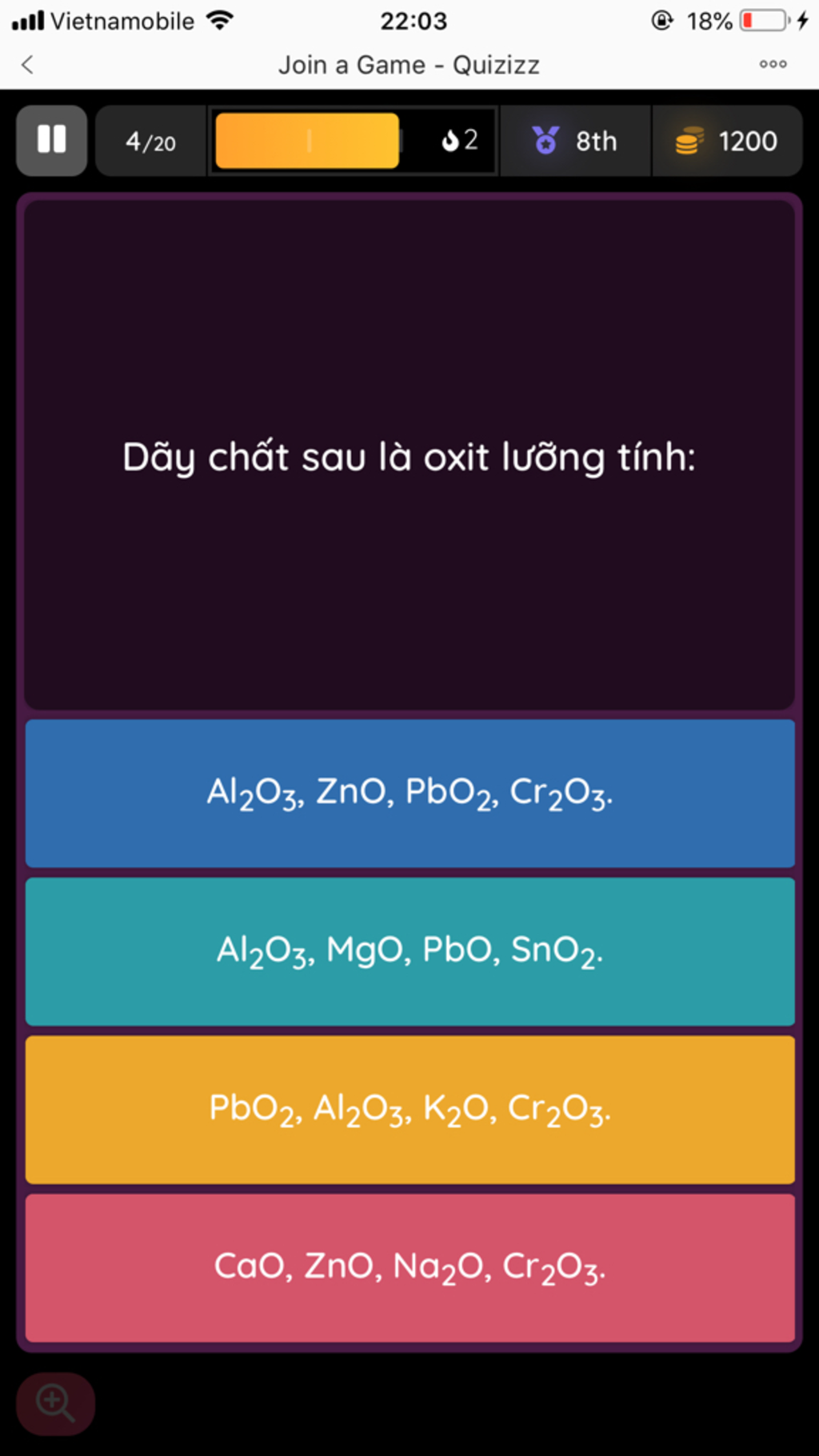Tap the zoom-in magnifier button
819x1456 pixels.
point(55,1403)
